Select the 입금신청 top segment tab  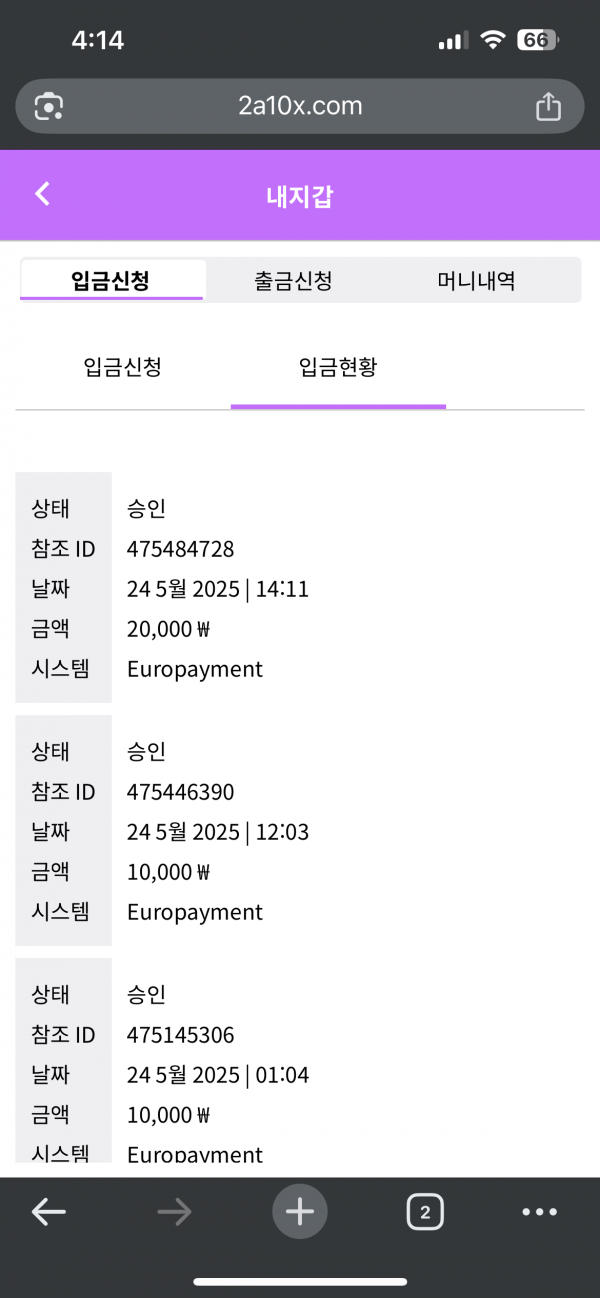coord(111,281)
